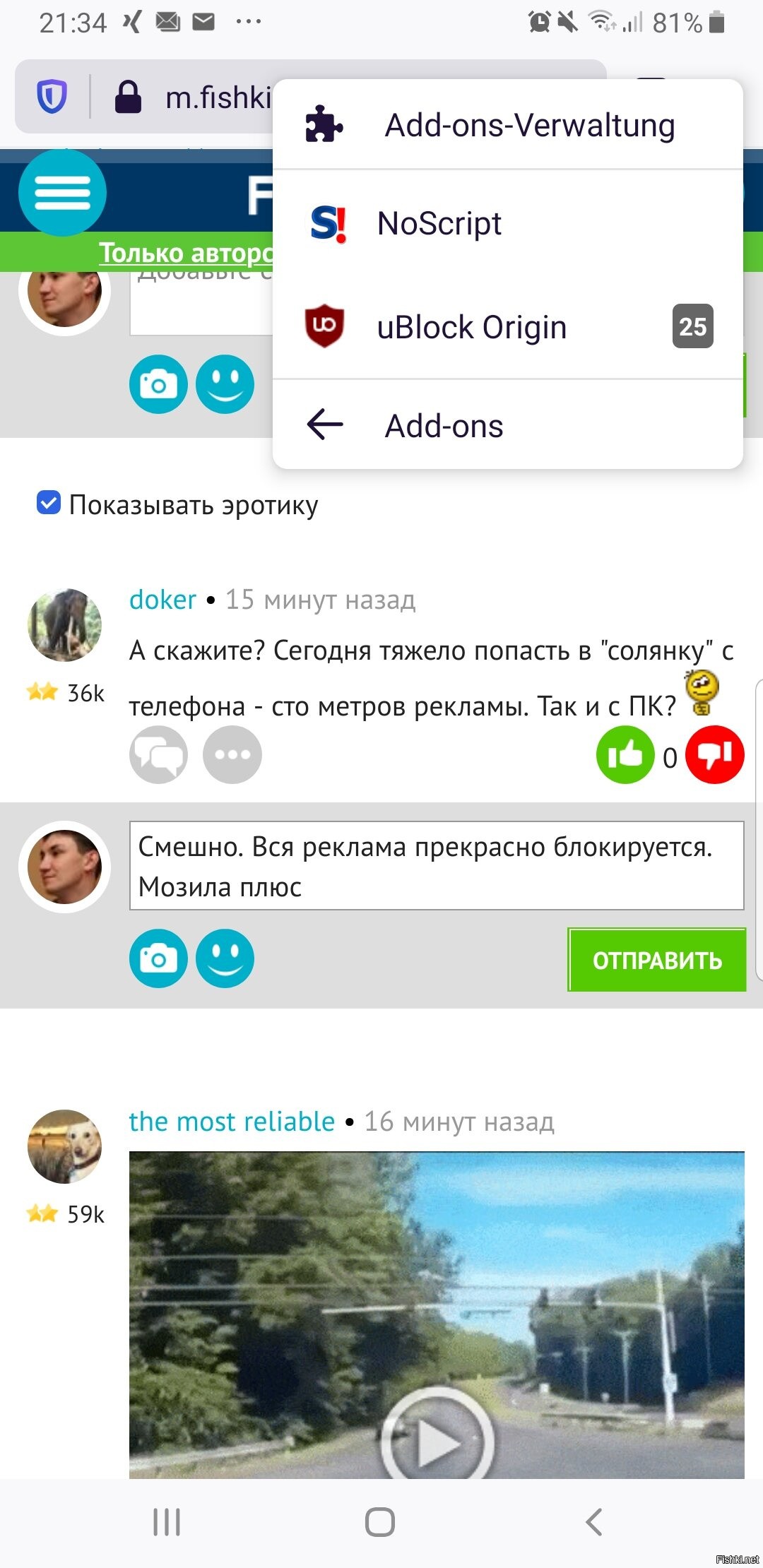This screenshot has width=763, height=1568.
Task: Attach a photo to the reply to doker
Action: coord(158,958)
